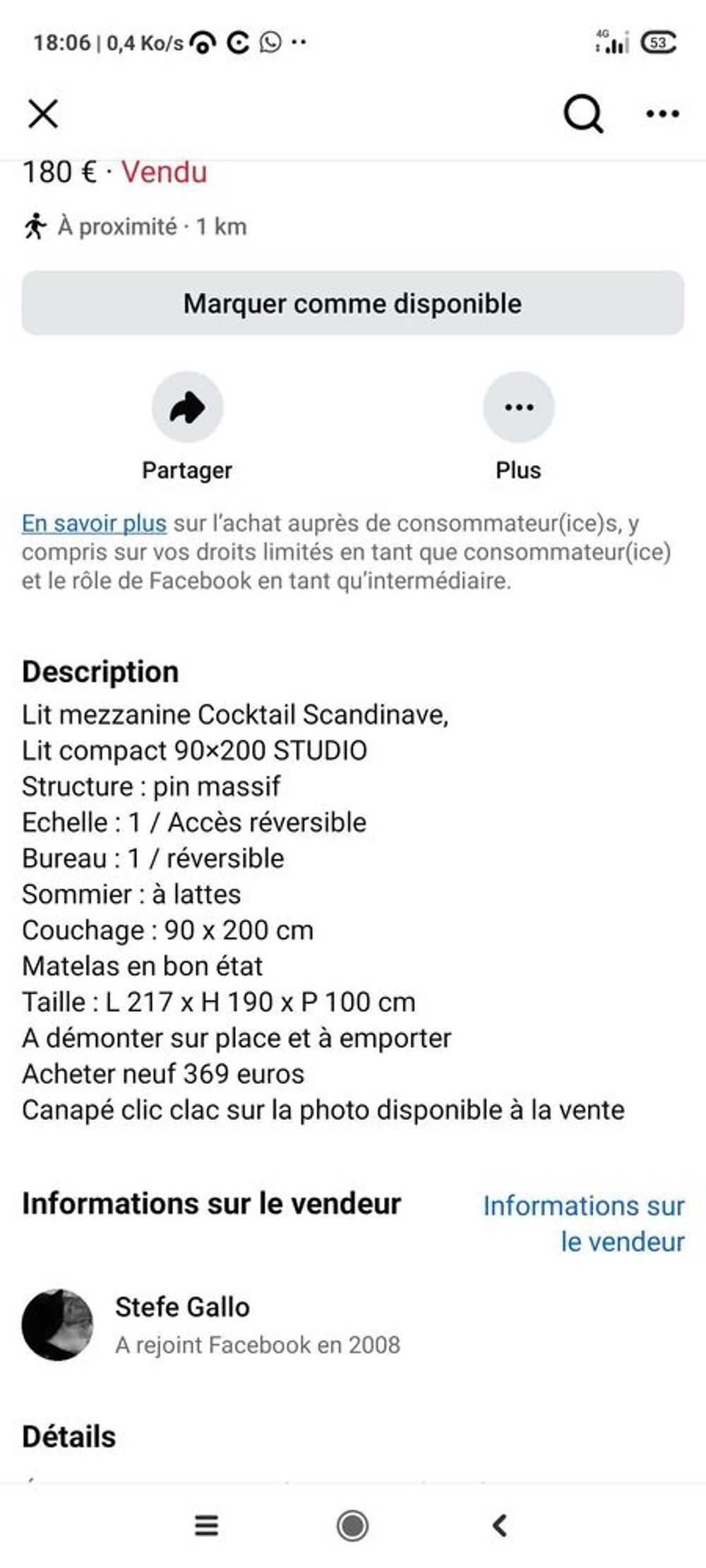Close the listing with the X icon
Viewport: 706px width, 1568px height.
click(x=43, y=114)
